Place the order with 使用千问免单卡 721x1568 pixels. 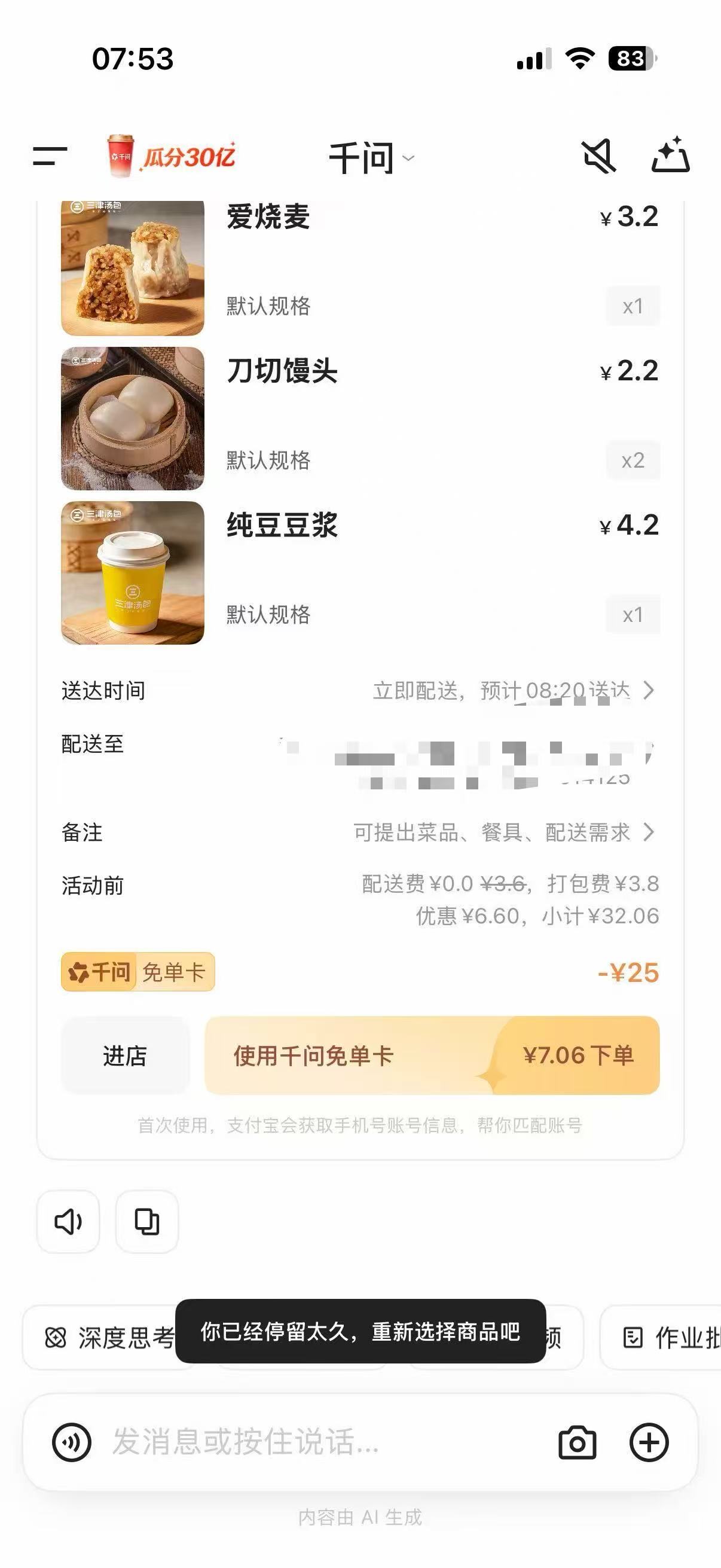point(432,1056)
